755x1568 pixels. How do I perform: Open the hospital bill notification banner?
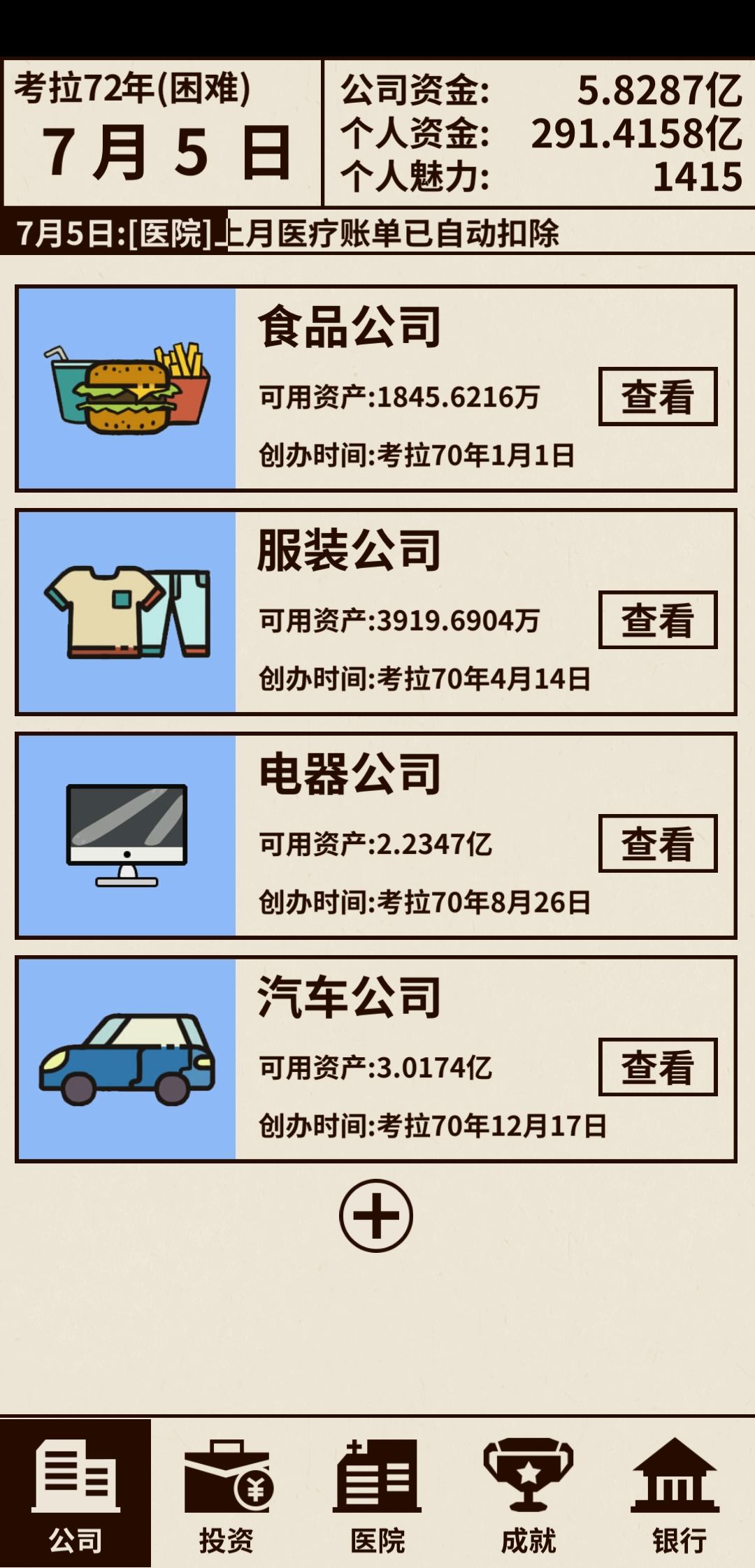[x=294, y=231]
